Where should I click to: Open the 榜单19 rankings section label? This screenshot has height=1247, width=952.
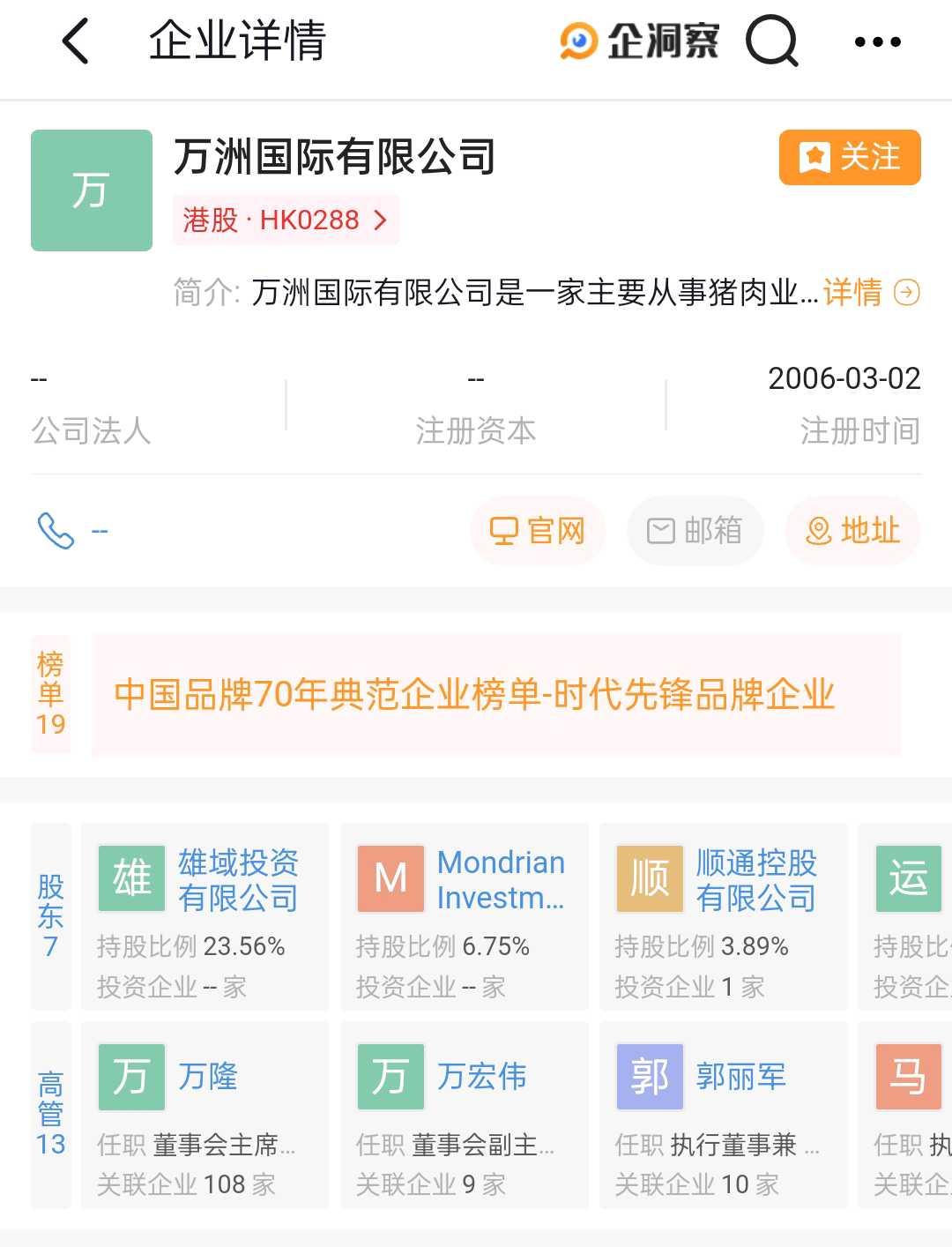point(50,694)
